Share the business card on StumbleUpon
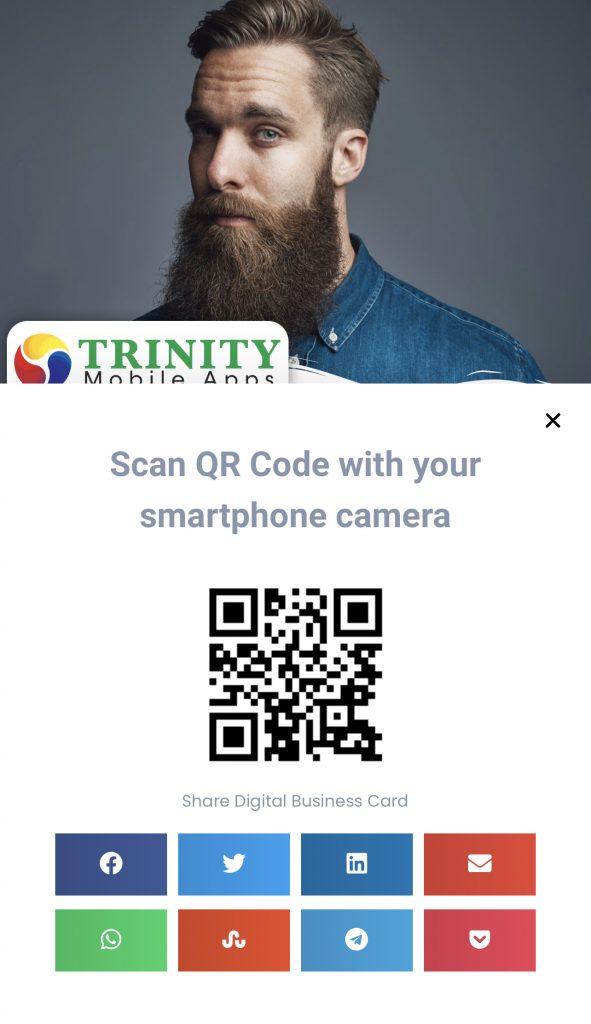 (234, 940)
